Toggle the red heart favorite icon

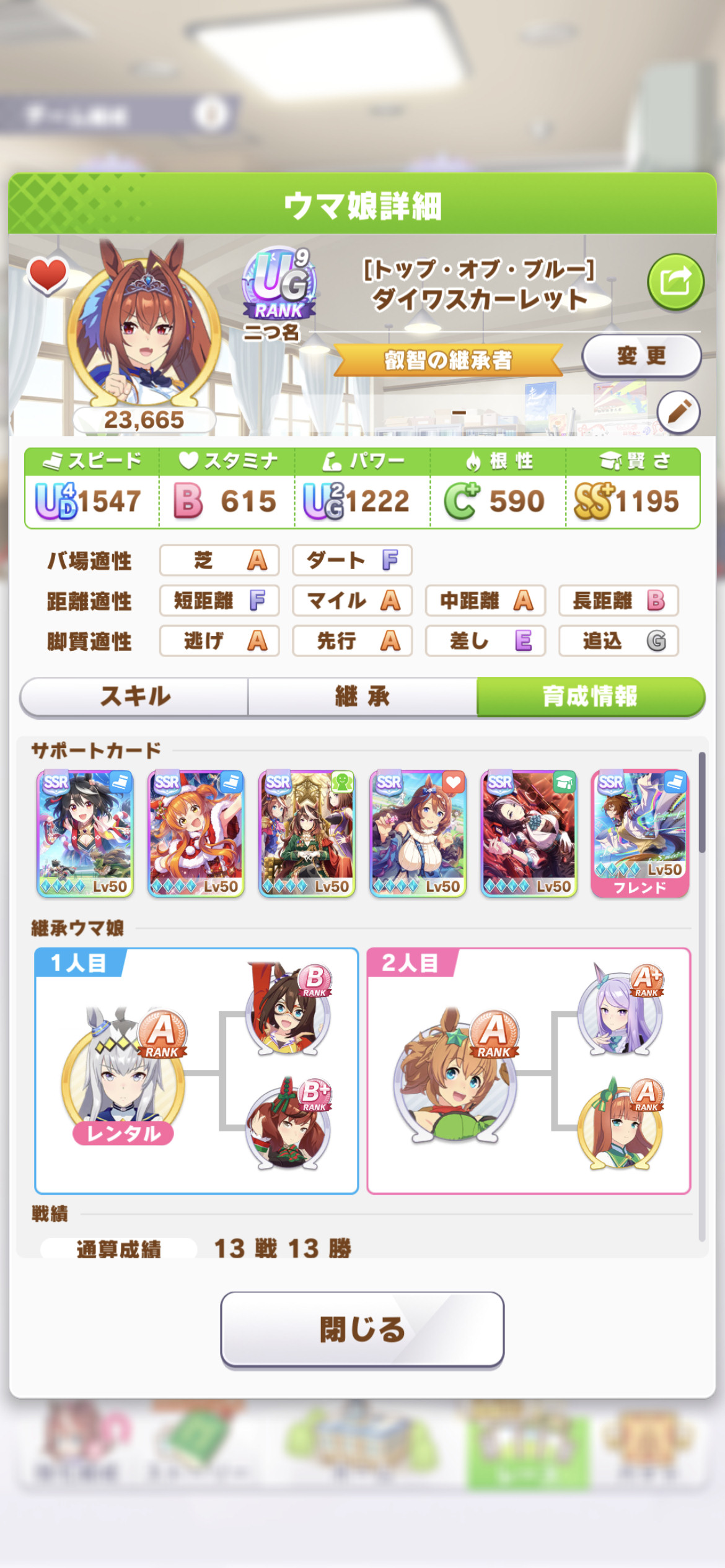click(48, 275)
